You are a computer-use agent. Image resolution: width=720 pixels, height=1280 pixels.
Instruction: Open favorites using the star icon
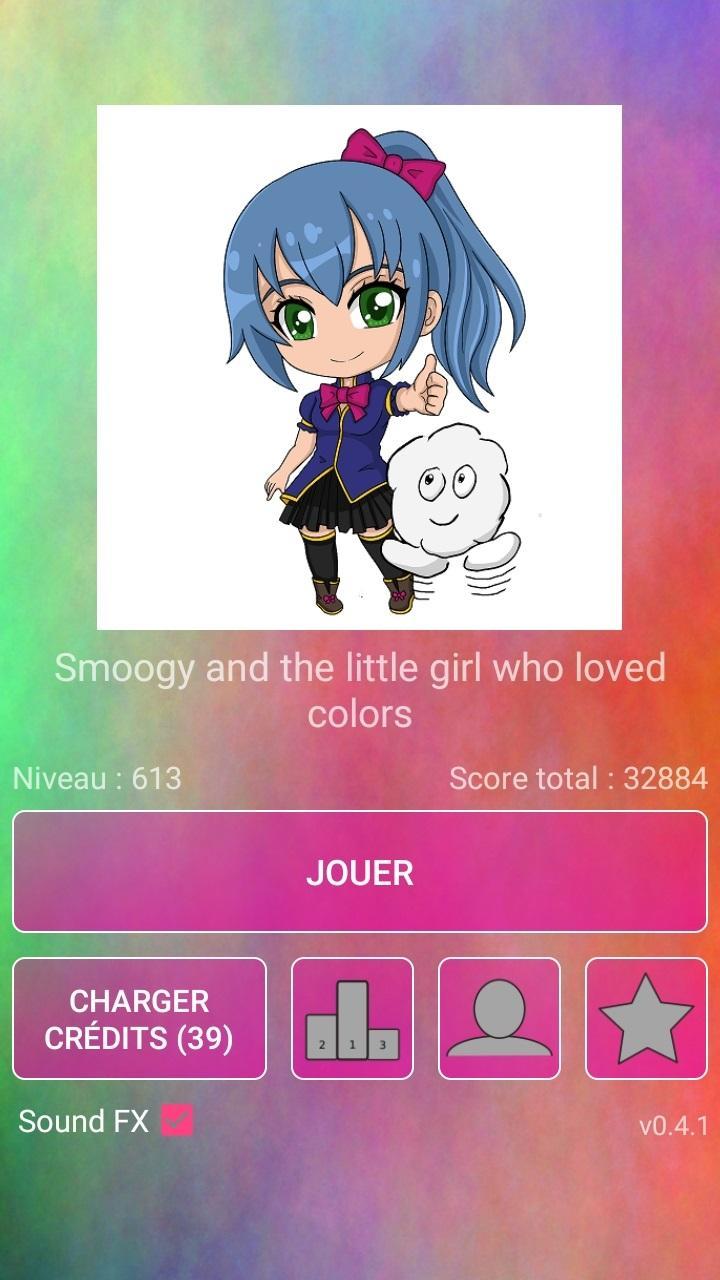(x=645, y=1017)
